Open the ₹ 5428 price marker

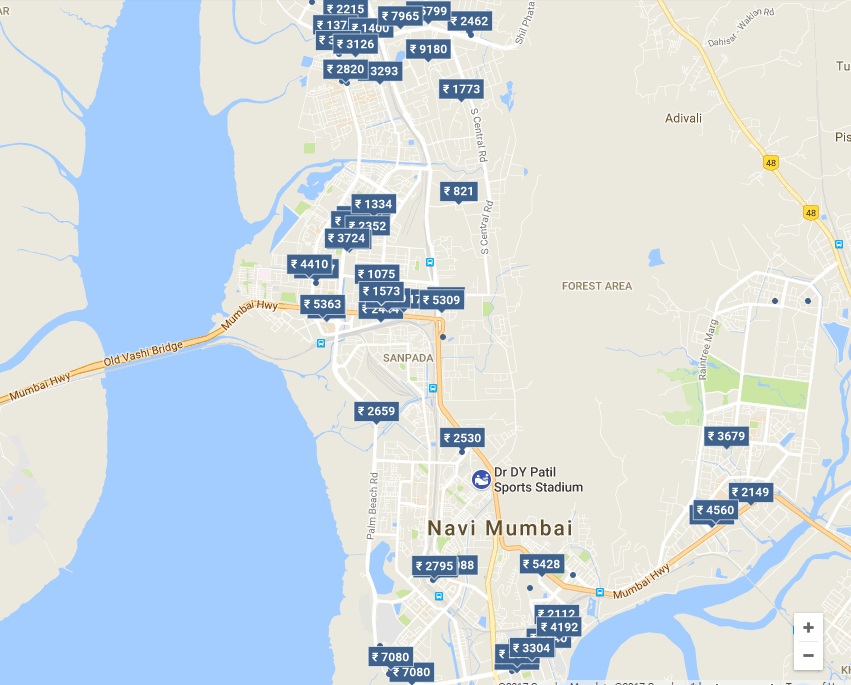(x=541, y=564)
